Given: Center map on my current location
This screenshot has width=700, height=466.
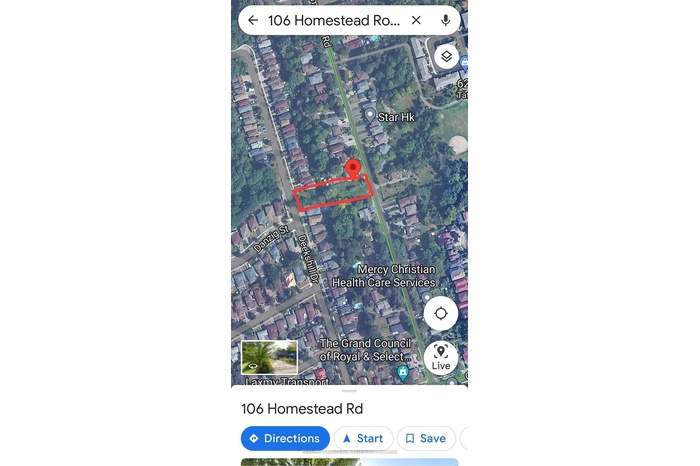Looking at the screenshot, I should point(441,313).
